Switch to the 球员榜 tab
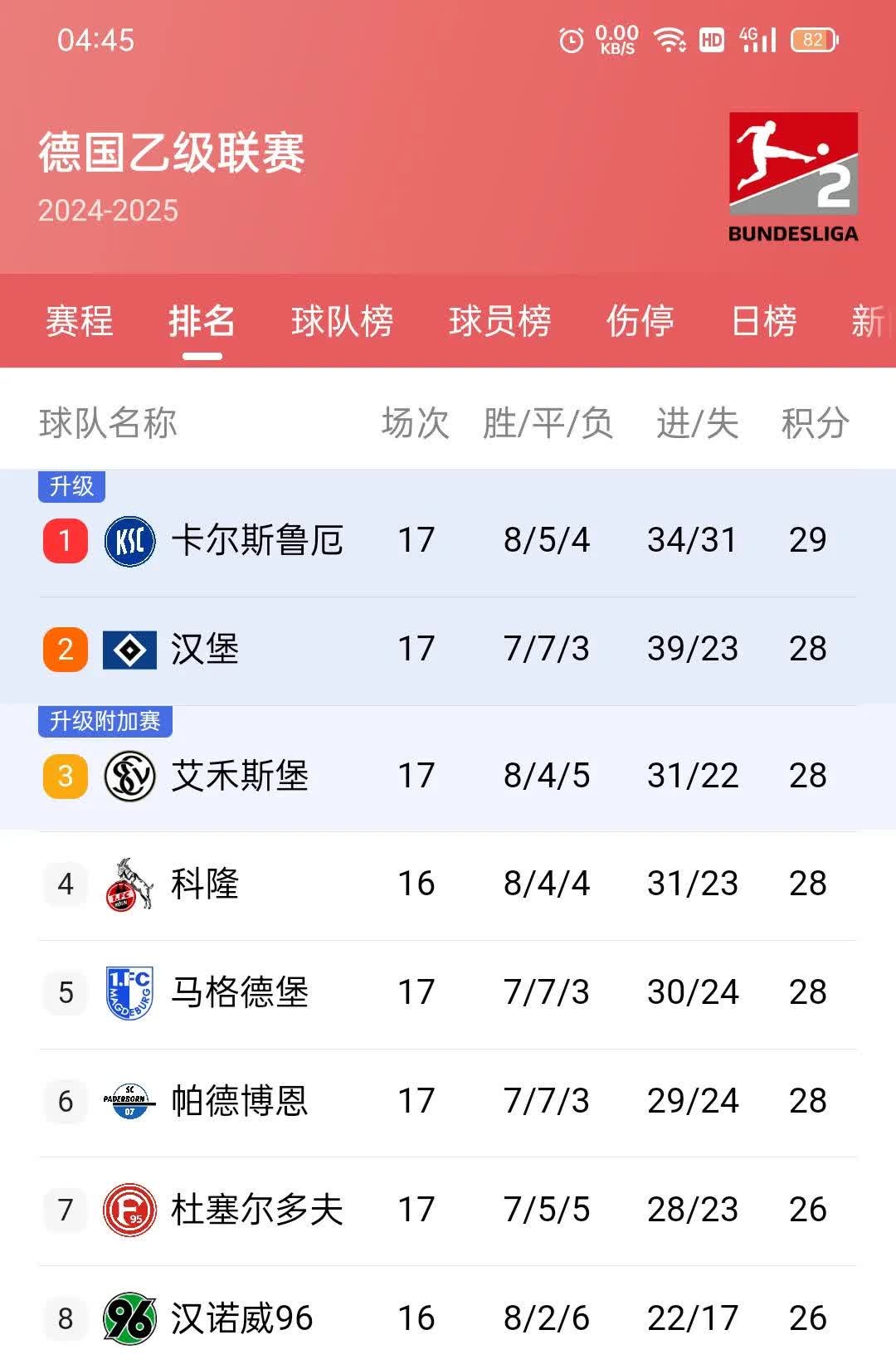896x1359 pixels. point(499,324)
